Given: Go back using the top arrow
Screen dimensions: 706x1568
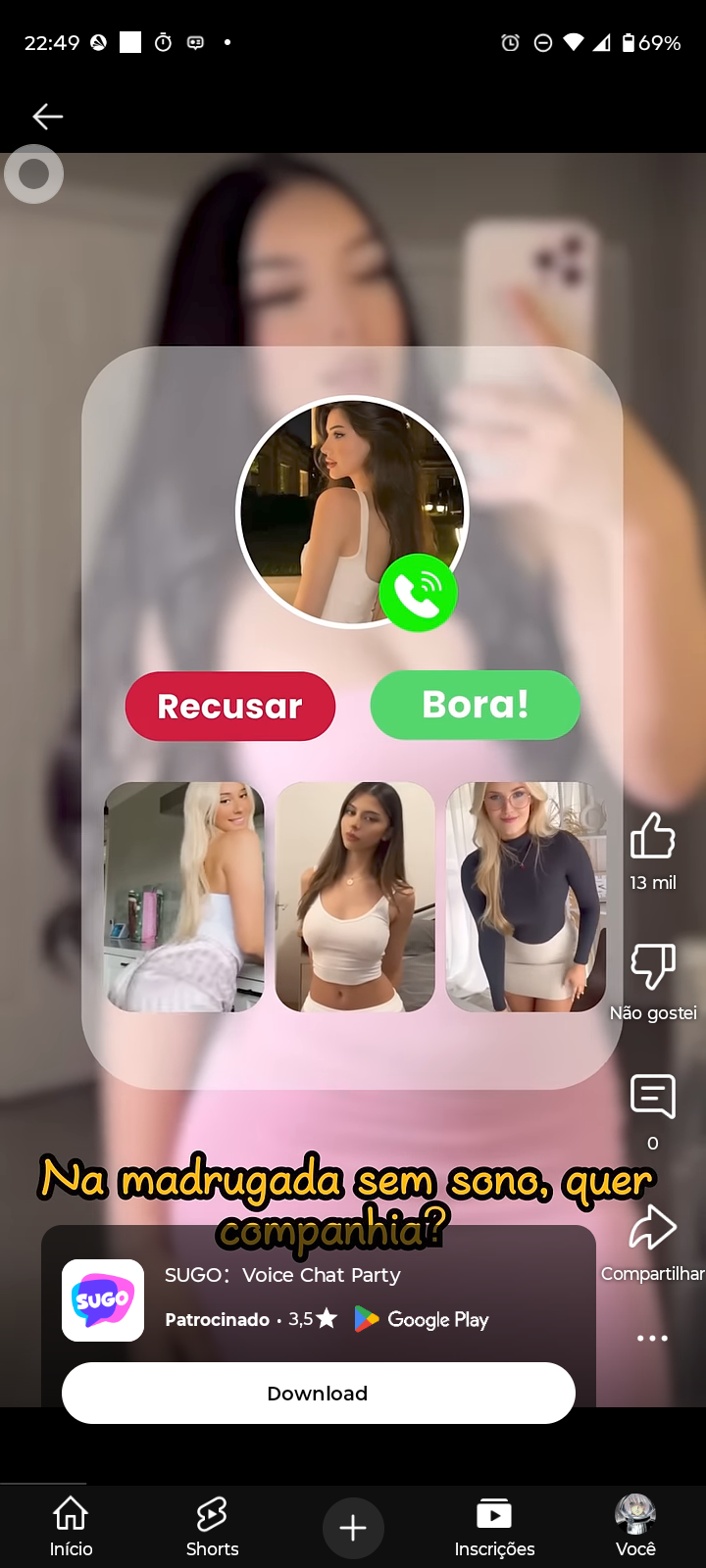Looking at the screenshot, I should click(x=47, y=117).
